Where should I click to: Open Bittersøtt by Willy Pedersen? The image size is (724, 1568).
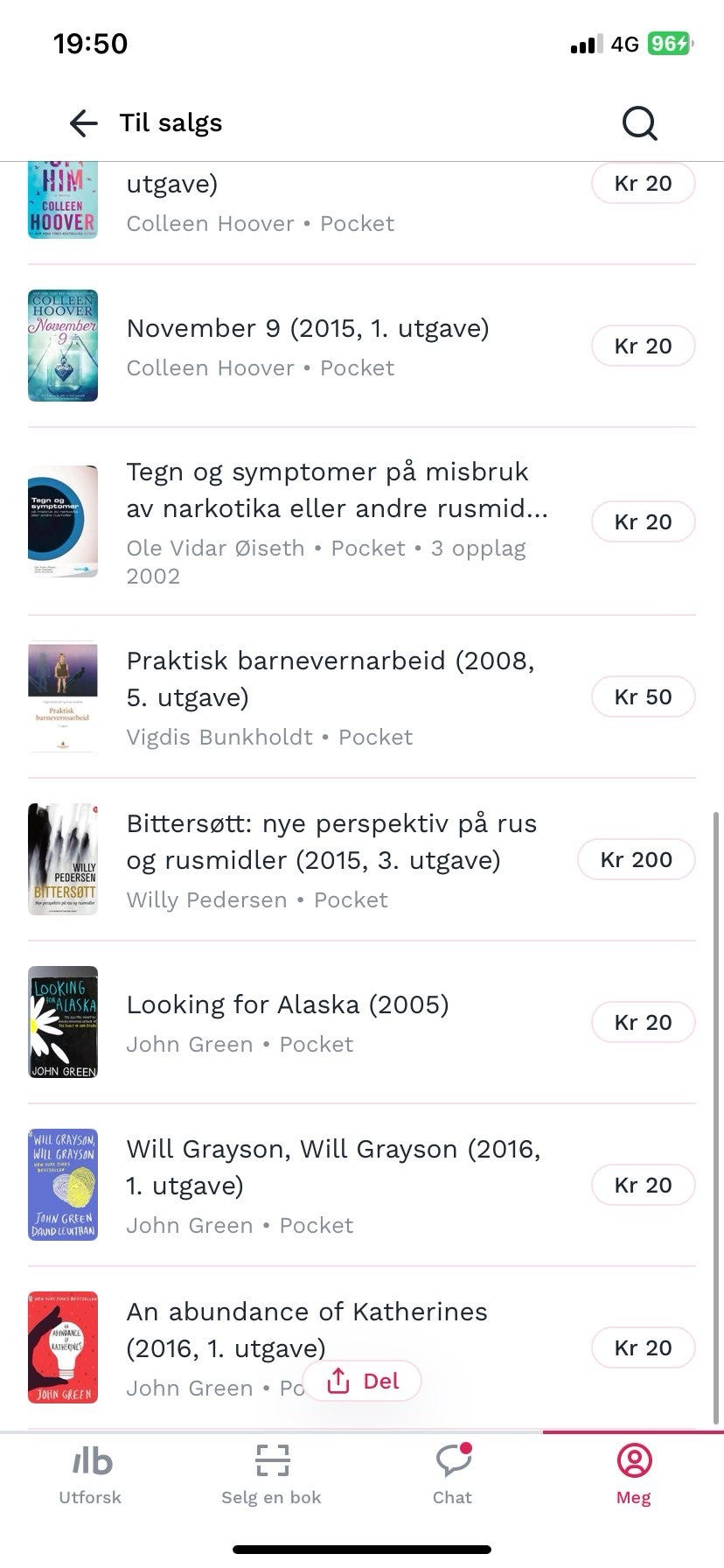(x=331, y=859)
